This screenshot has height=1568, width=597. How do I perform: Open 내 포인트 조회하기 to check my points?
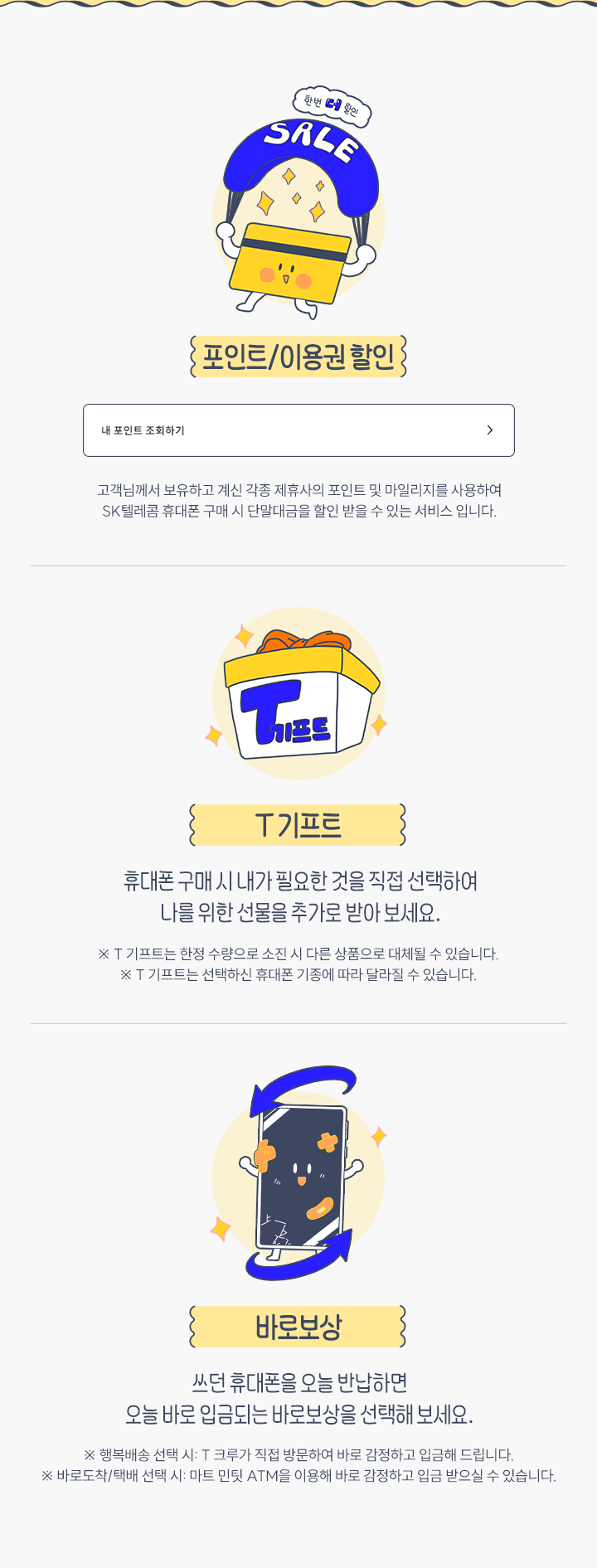298,430
